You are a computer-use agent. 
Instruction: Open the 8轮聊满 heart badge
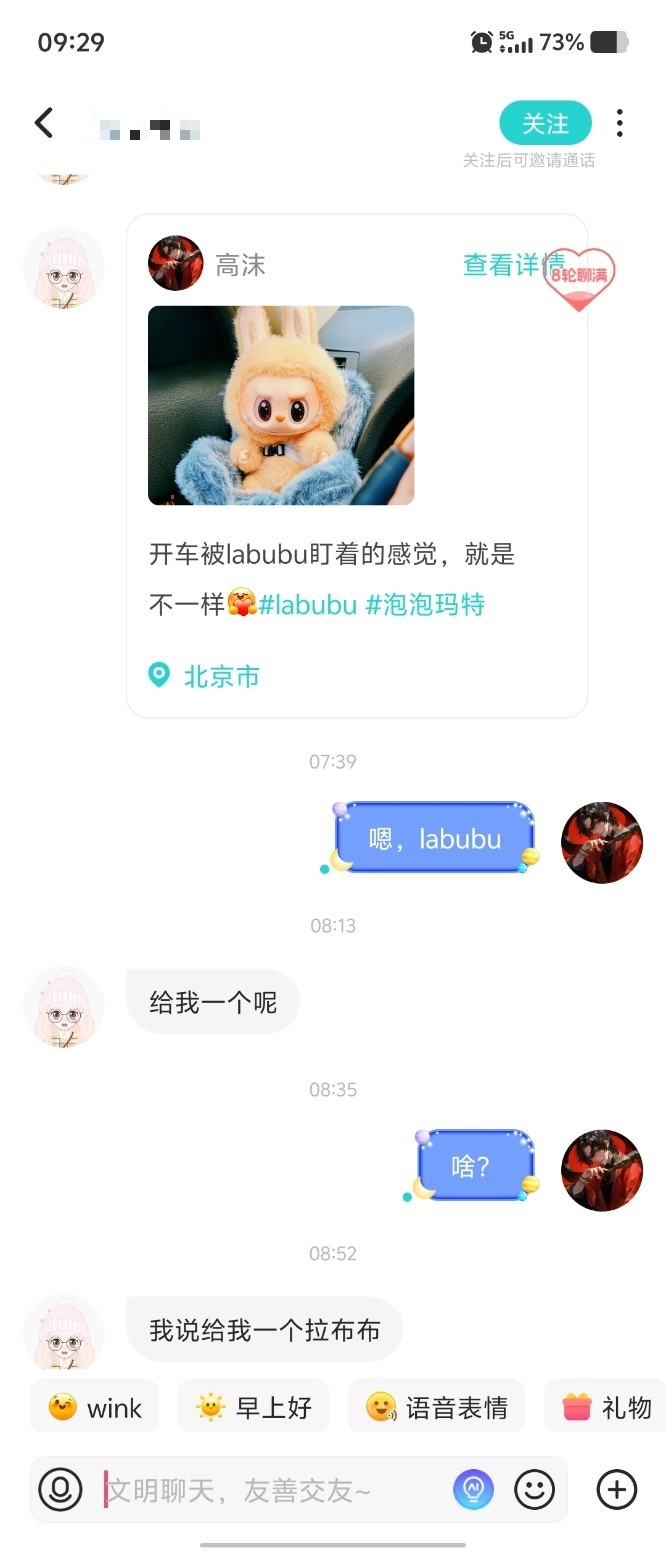click(x=580, y=276)
